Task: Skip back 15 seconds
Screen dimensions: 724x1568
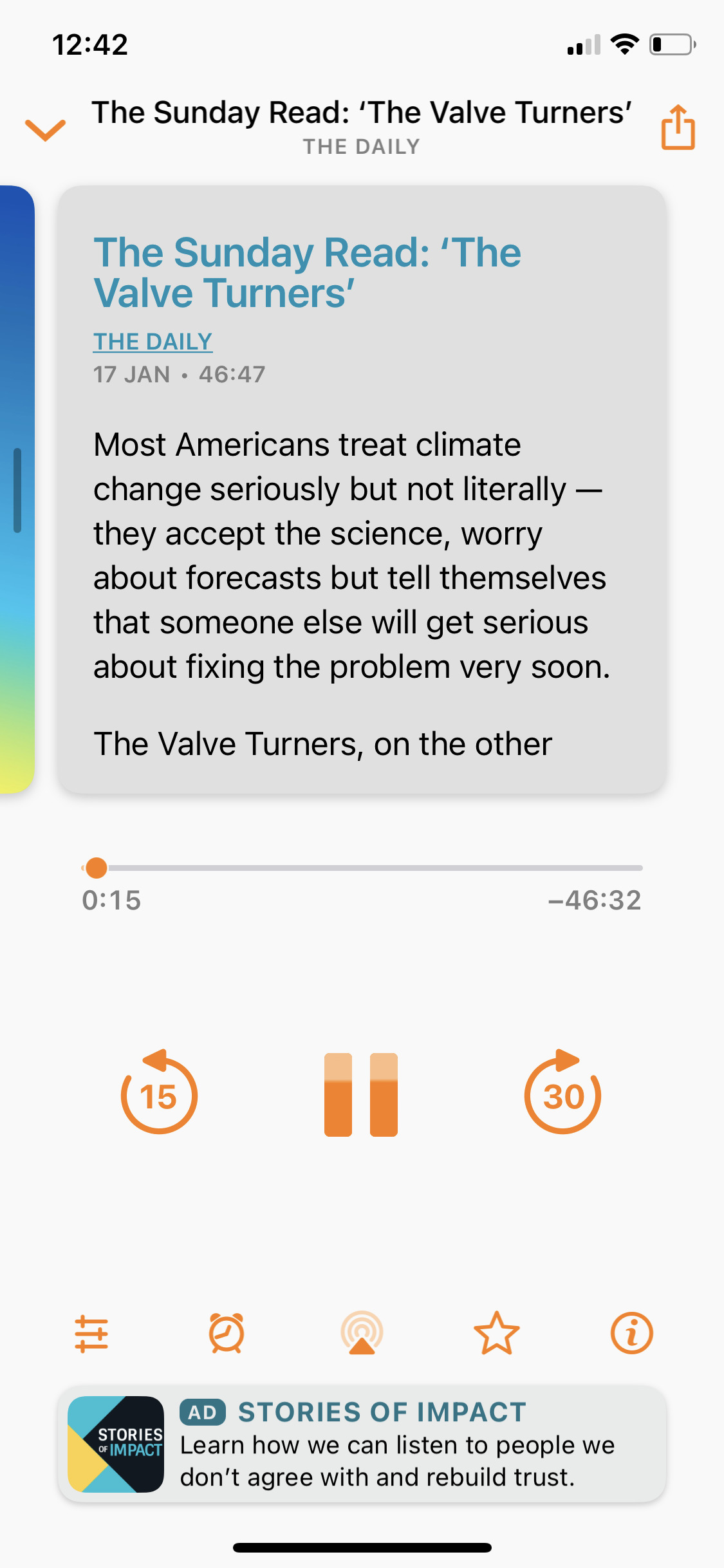Action: click(x=158, y=1095)
